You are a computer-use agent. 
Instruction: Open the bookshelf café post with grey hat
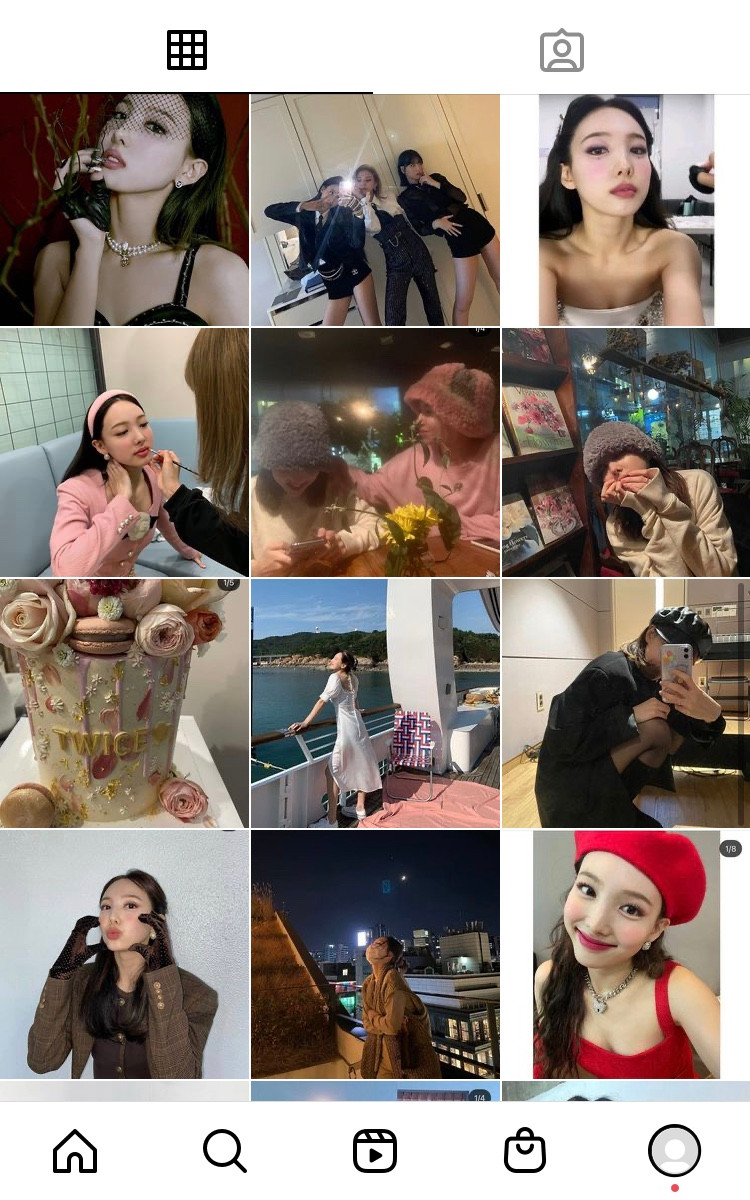[x=626, y=452]
